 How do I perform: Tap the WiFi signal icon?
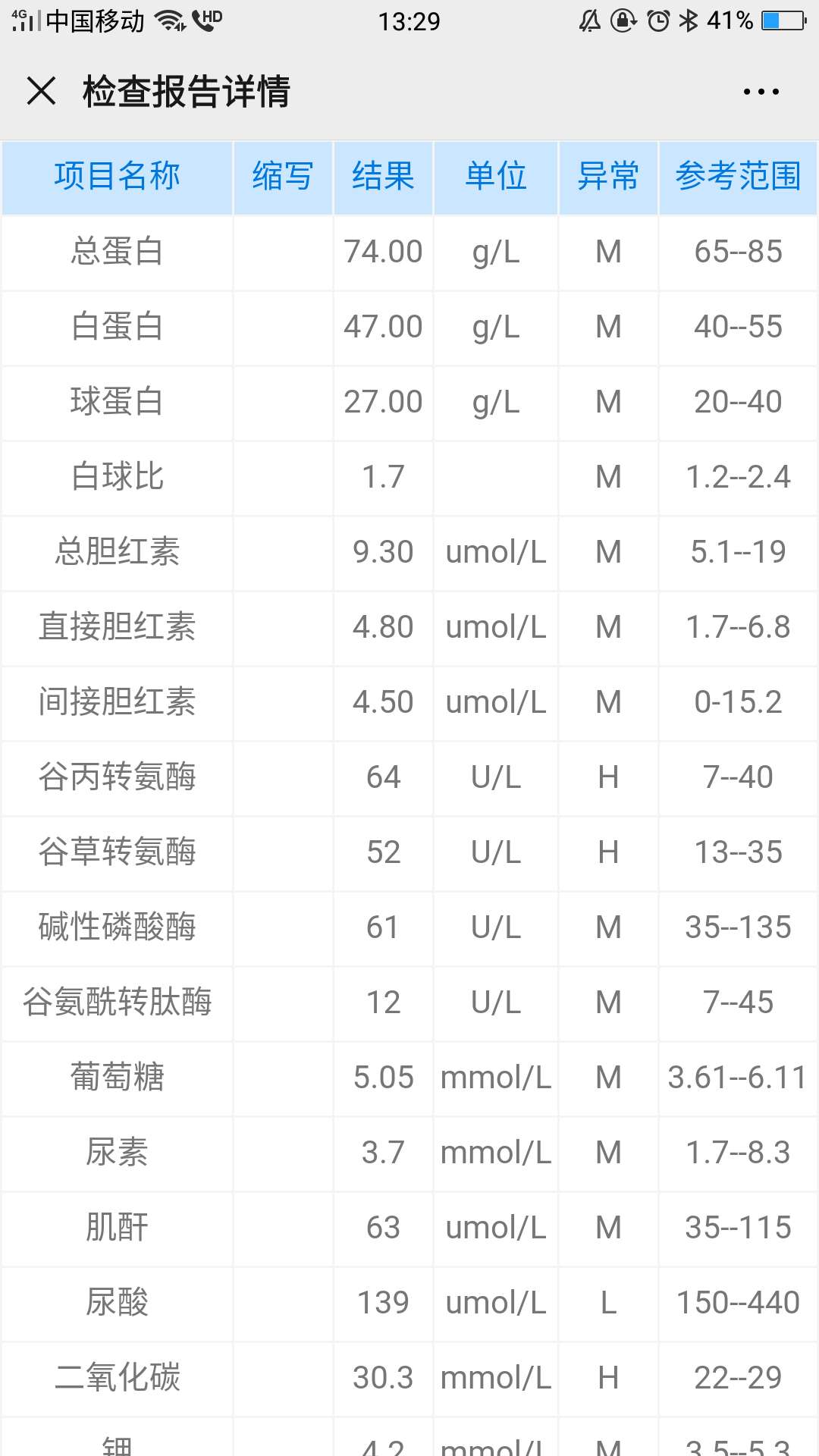pos(167,21)
